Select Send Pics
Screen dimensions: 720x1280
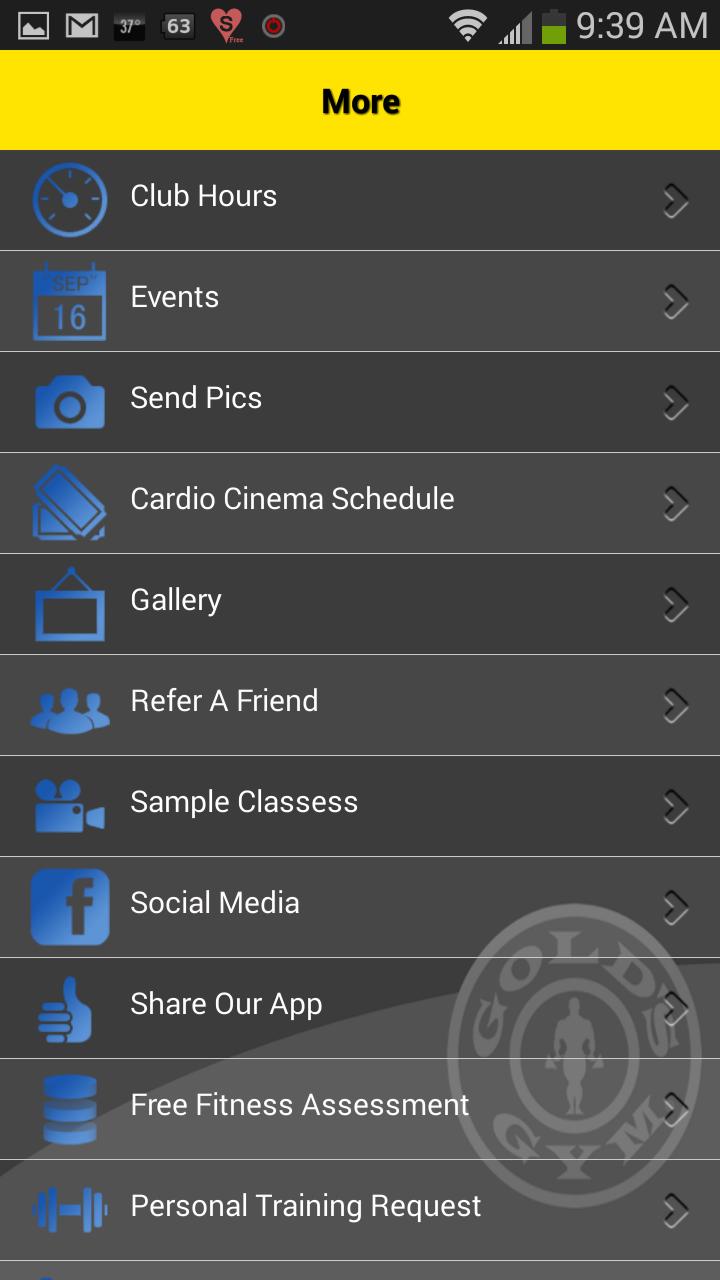pos(360,402)
